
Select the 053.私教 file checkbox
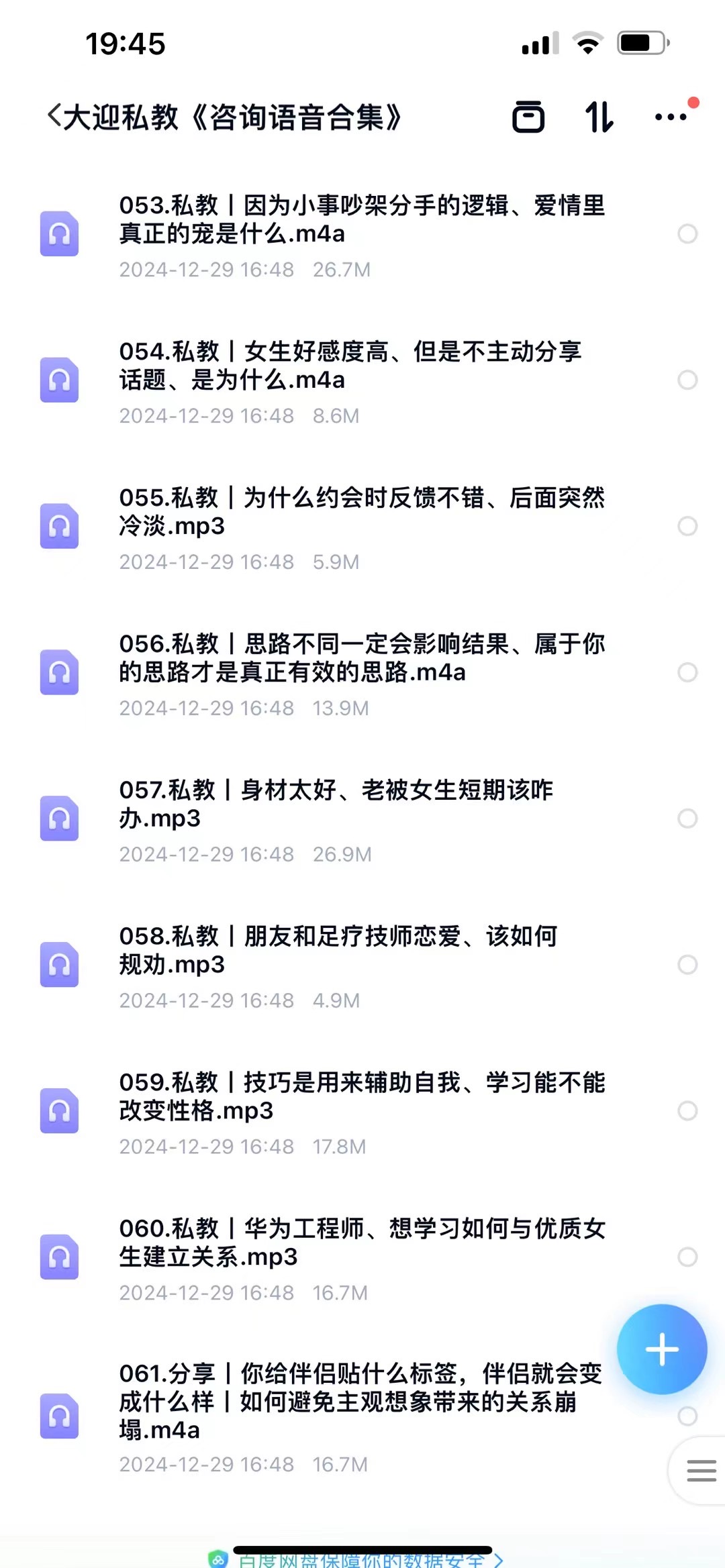(687, 234)
